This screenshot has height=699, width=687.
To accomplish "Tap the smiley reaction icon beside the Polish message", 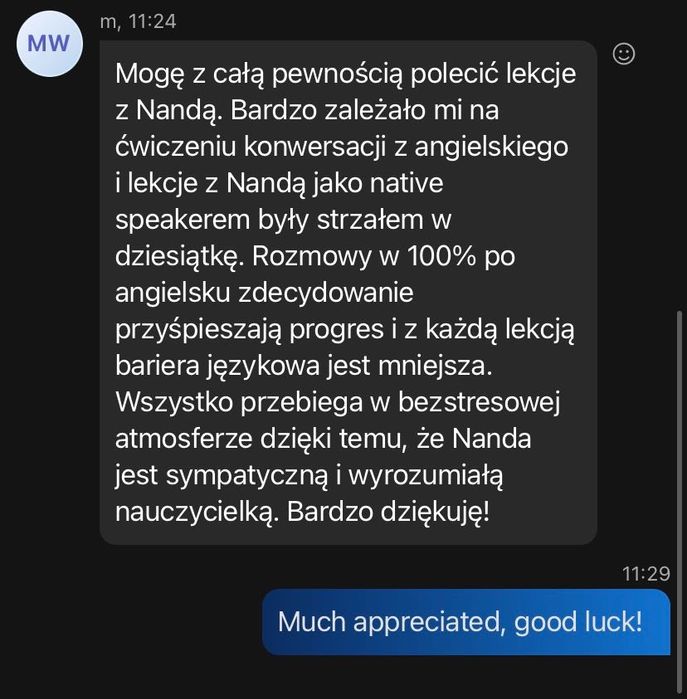I will click(623, 54).
